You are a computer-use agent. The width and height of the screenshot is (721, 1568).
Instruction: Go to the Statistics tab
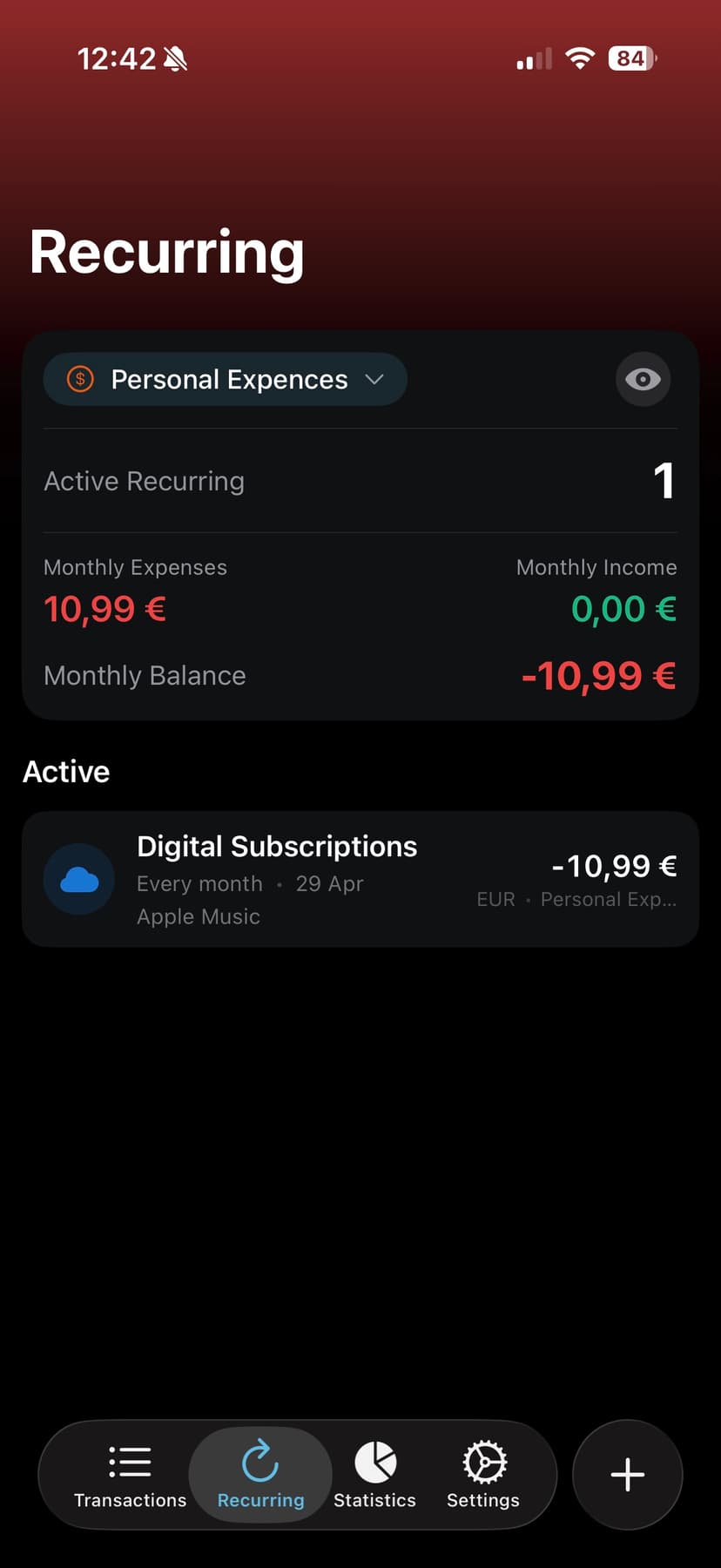375,1475
